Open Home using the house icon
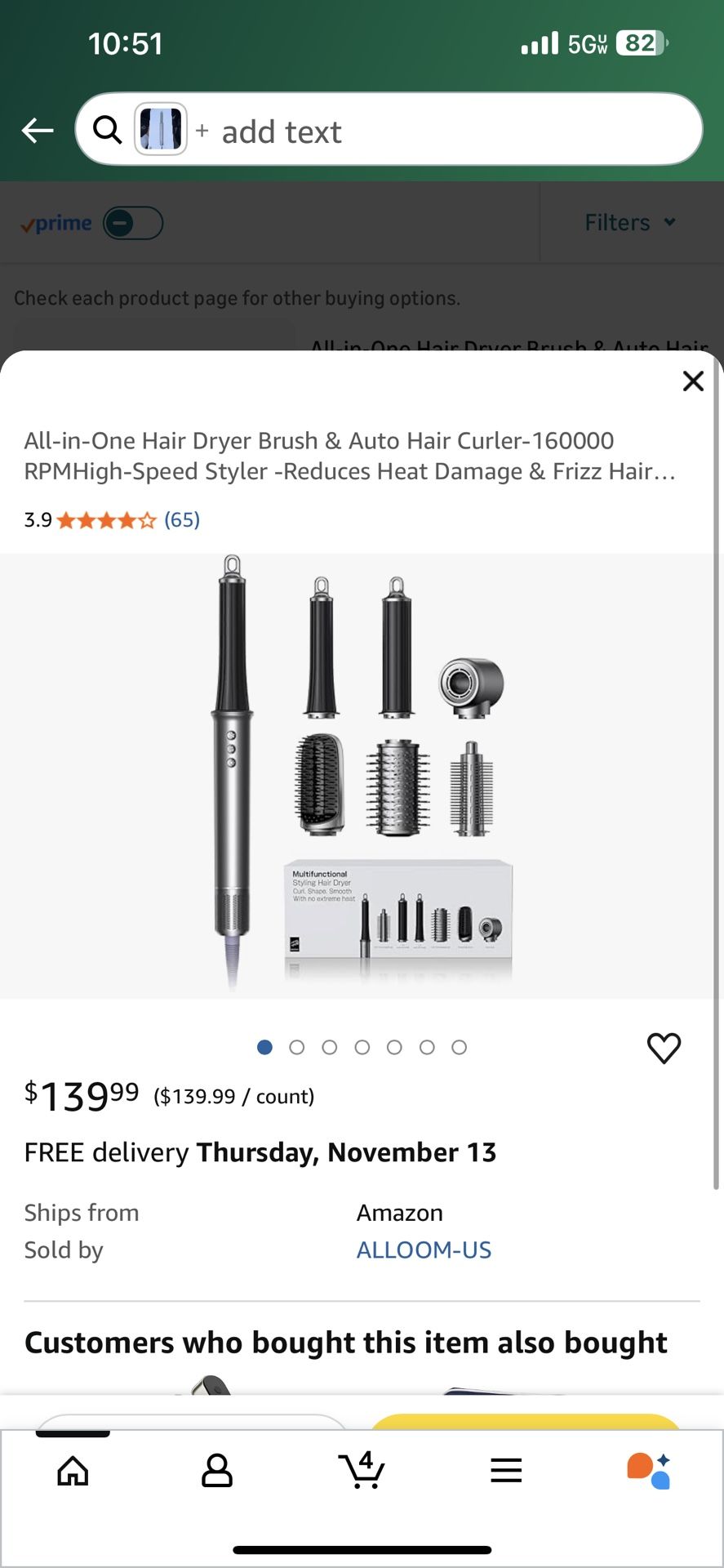 click(x=73, y=1470)
